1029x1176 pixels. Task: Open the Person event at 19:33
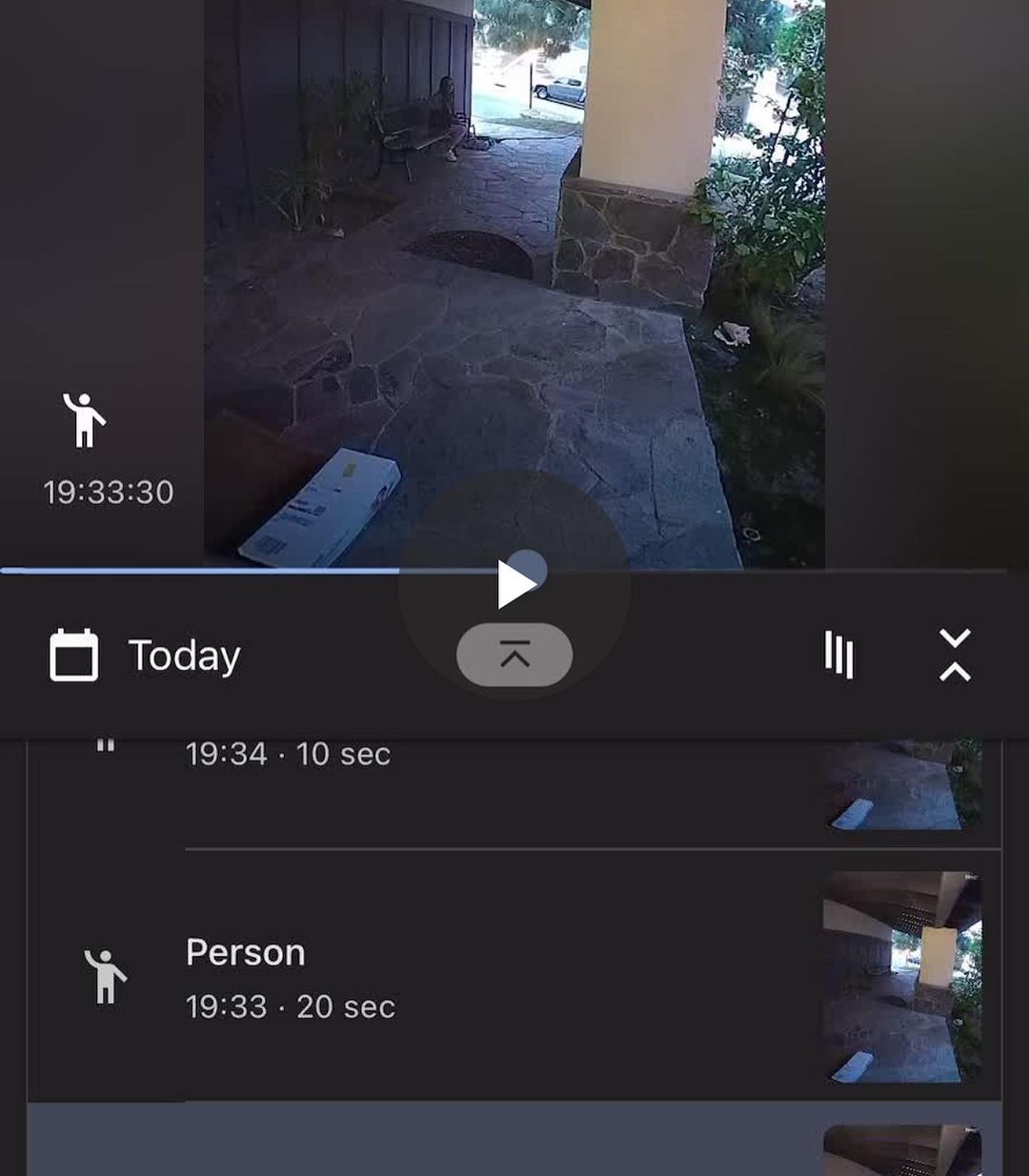(514, 977)
